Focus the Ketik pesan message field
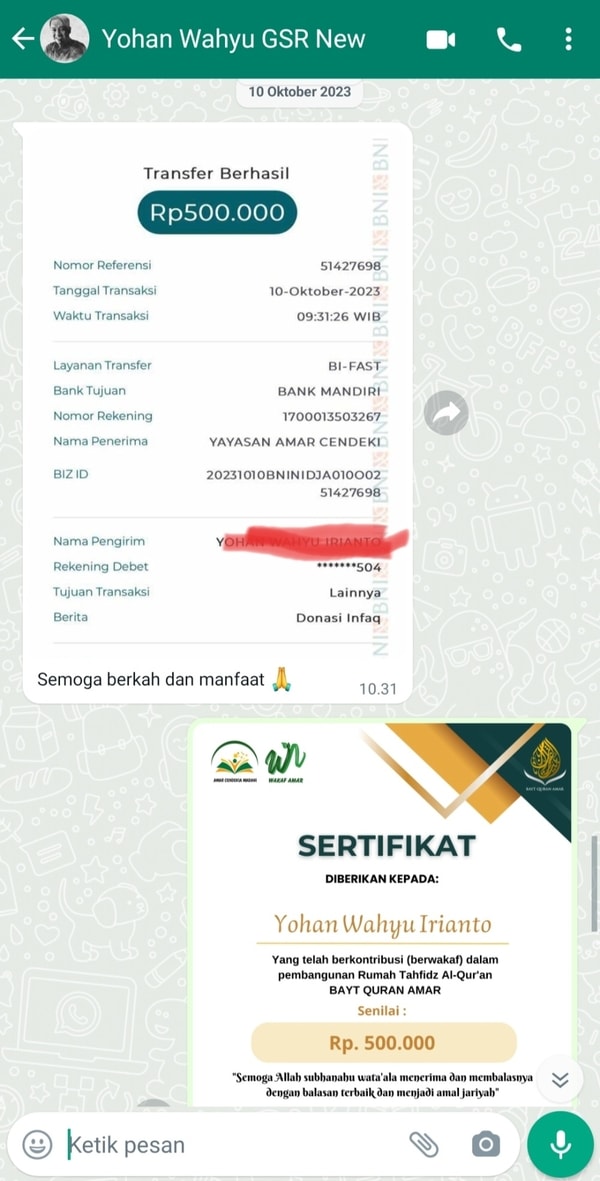This screenshot has width=600, height=1181. tap(230, 1144)
